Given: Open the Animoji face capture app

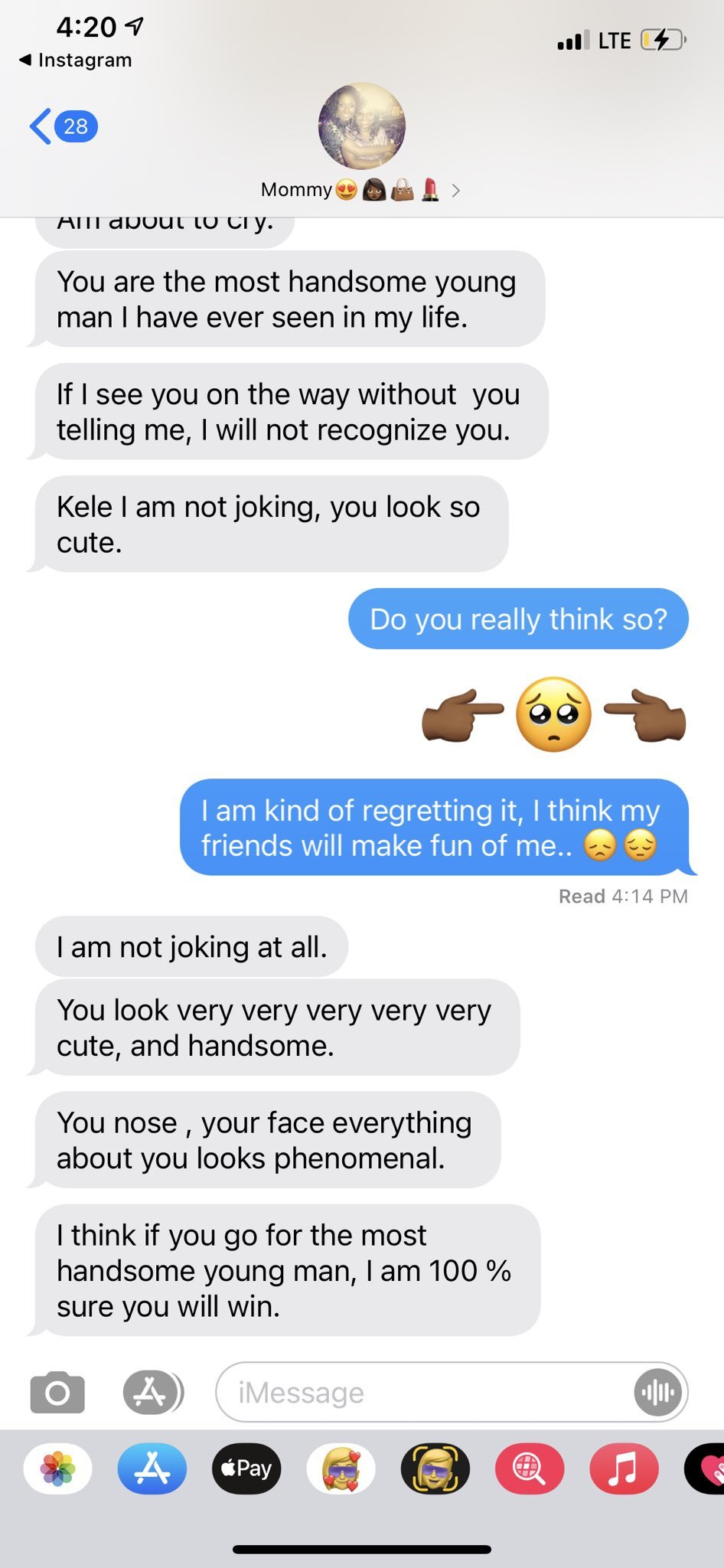Looking at the screenshot, I should 435,1469.
